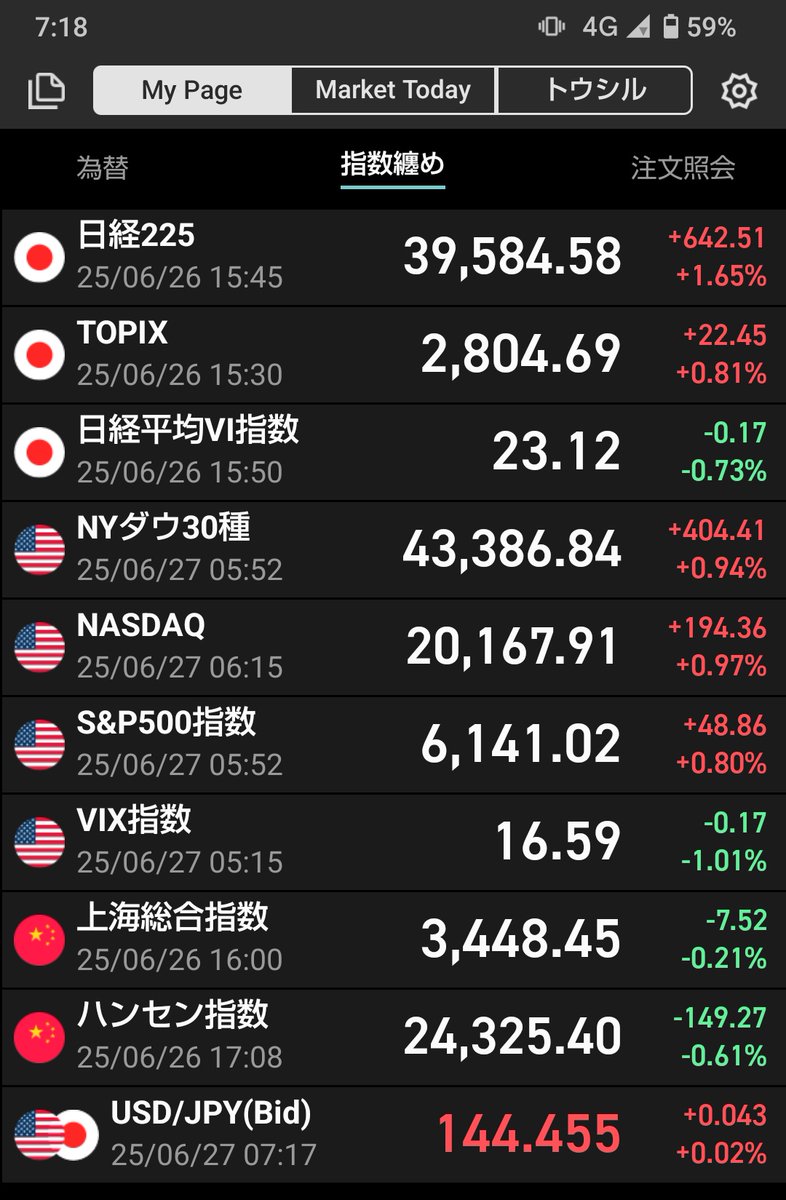Select the My Page tab
This screenshot has width=786, height=1200.
(x=192, y=91)
